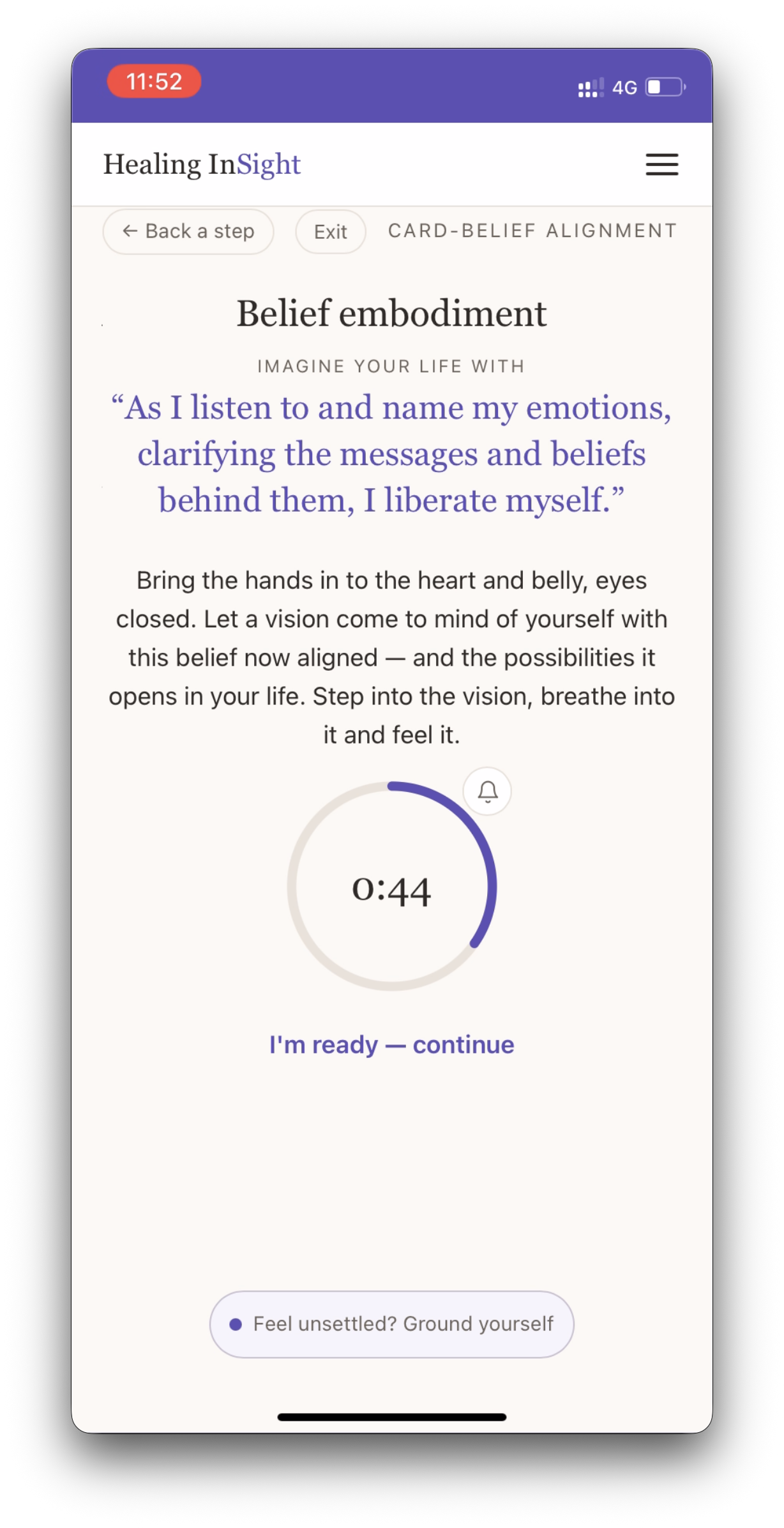Open the Healing InSight home logo

[x=202, y=165]
